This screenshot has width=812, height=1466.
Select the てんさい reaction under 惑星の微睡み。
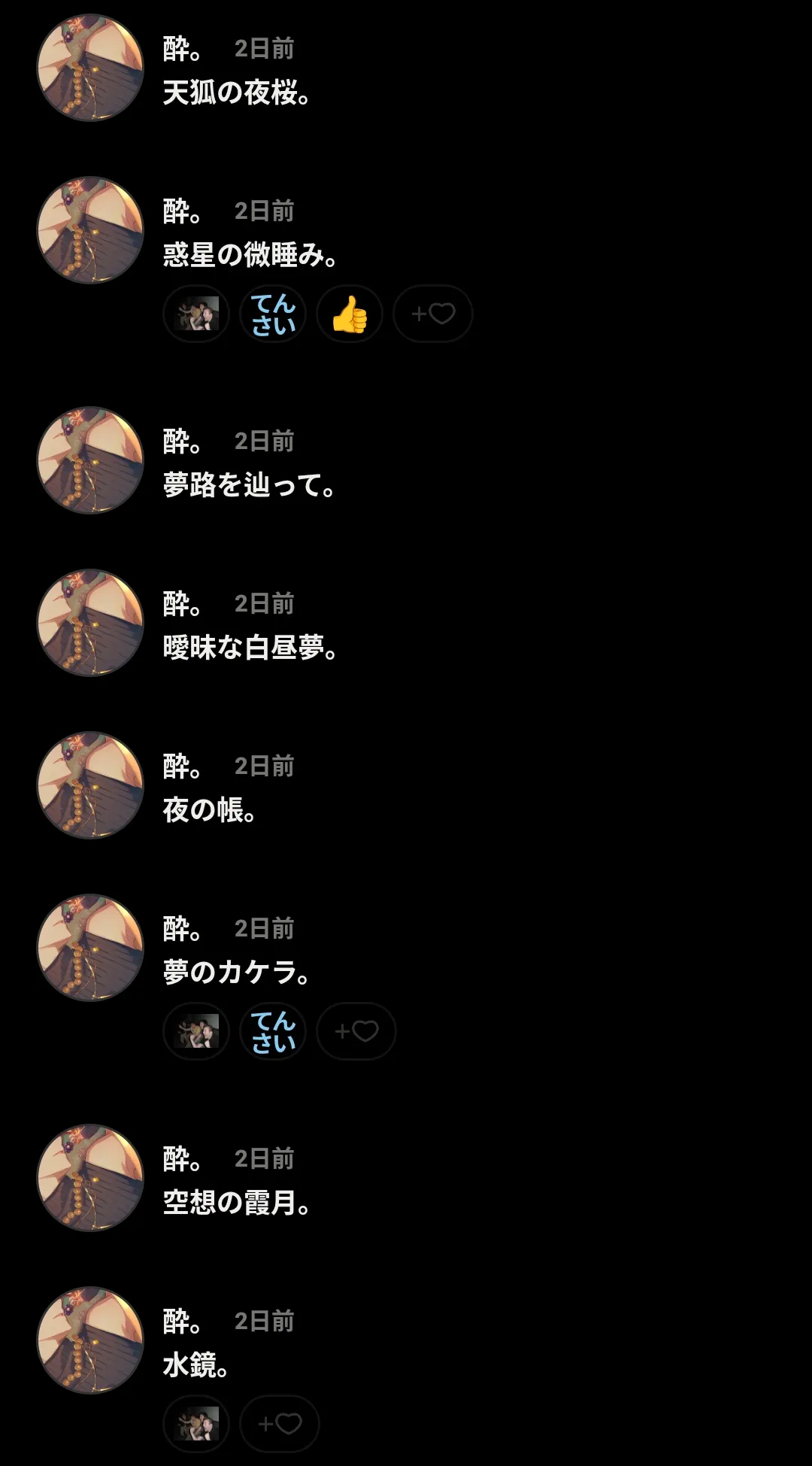[x=273, y=314]
